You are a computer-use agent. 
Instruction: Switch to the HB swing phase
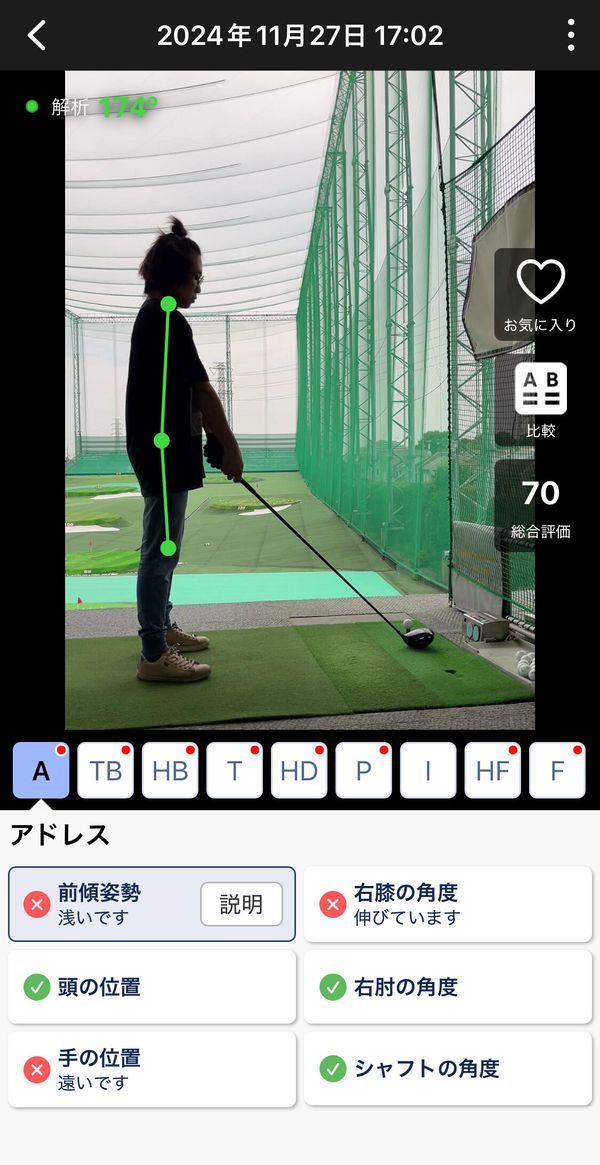(x=170, y=770)
